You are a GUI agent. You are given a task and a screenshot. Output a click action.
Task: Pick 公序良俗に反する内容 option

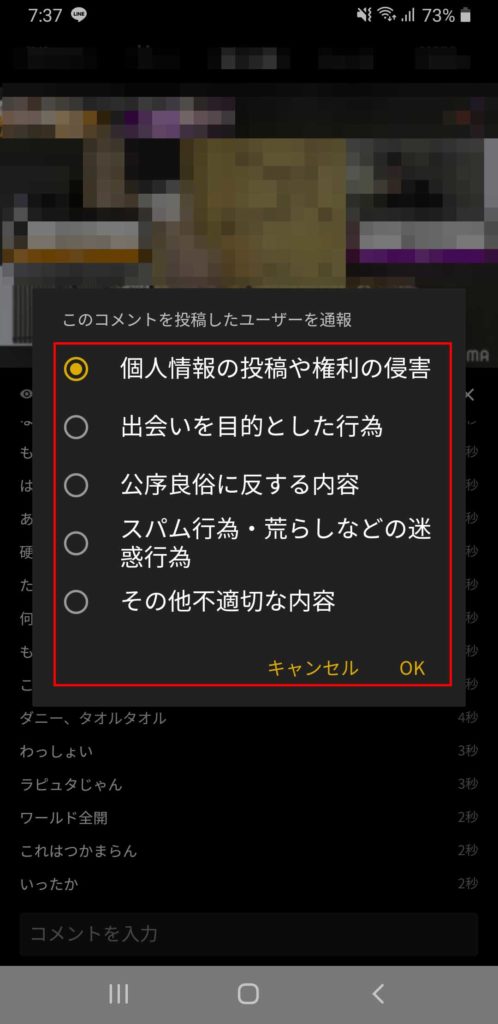point(248,485)
